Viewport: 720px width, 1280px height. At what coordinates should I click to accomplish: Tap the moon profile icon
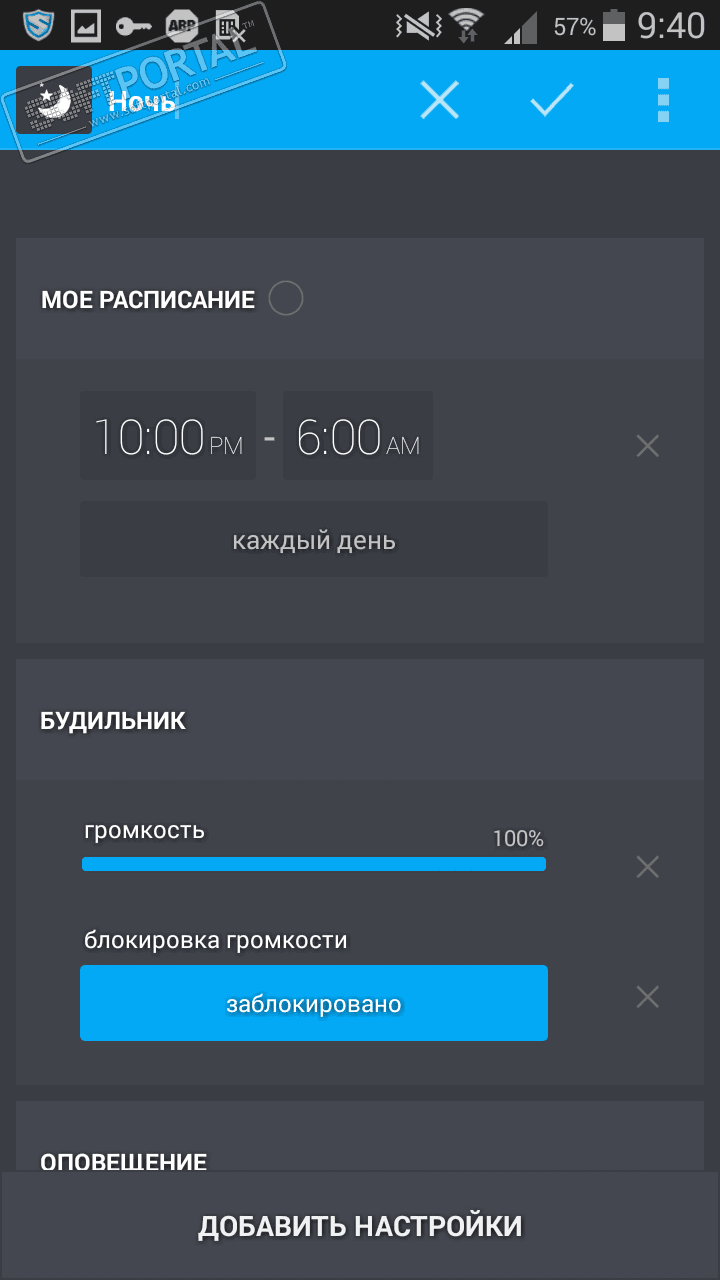(54, 100)
